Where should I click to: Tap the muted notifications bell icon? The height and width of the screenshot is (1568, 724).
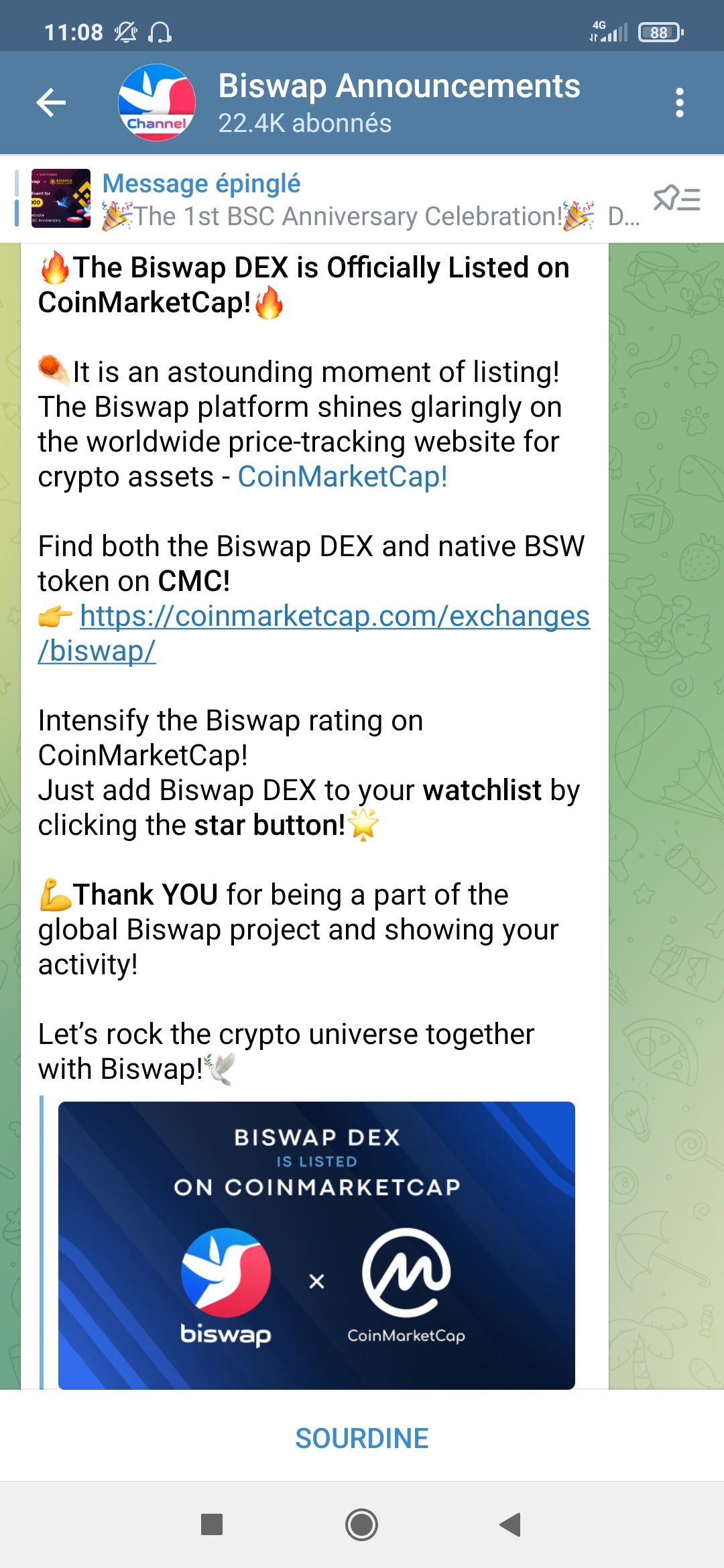click(125, 32)
